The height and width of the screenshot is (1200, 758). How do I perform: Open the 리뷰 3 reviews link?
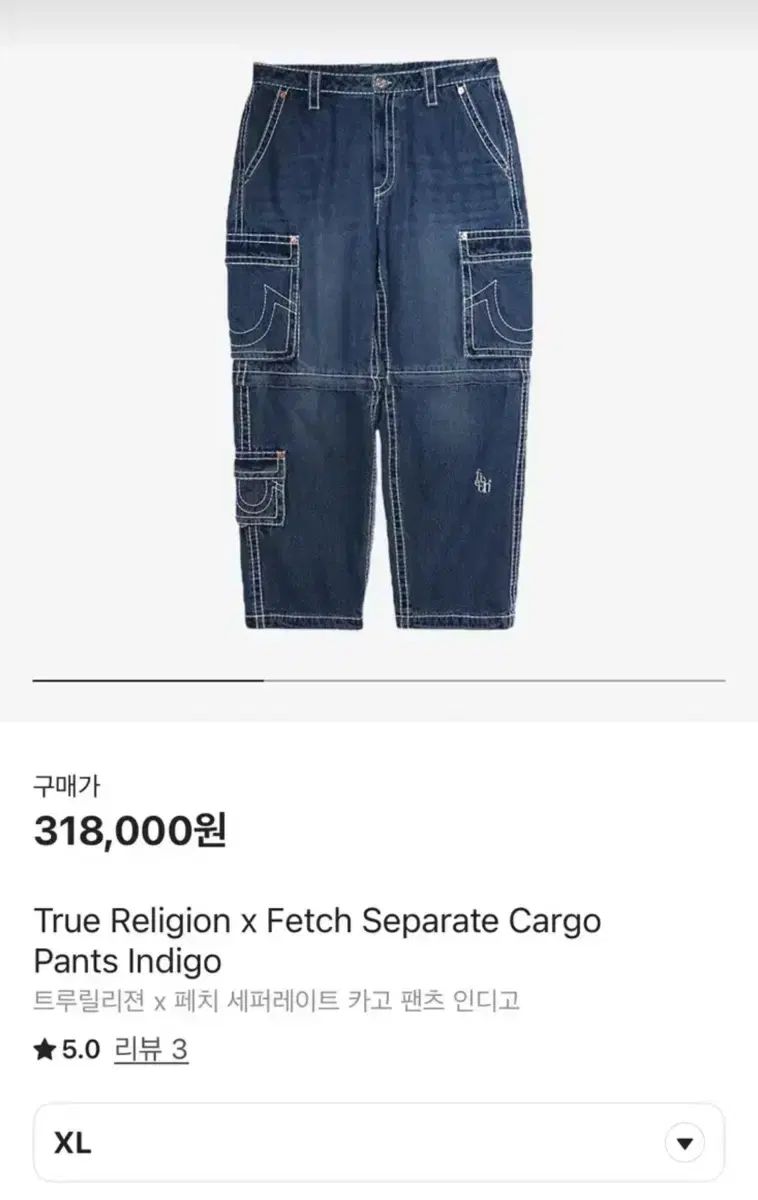(152, 1049)
